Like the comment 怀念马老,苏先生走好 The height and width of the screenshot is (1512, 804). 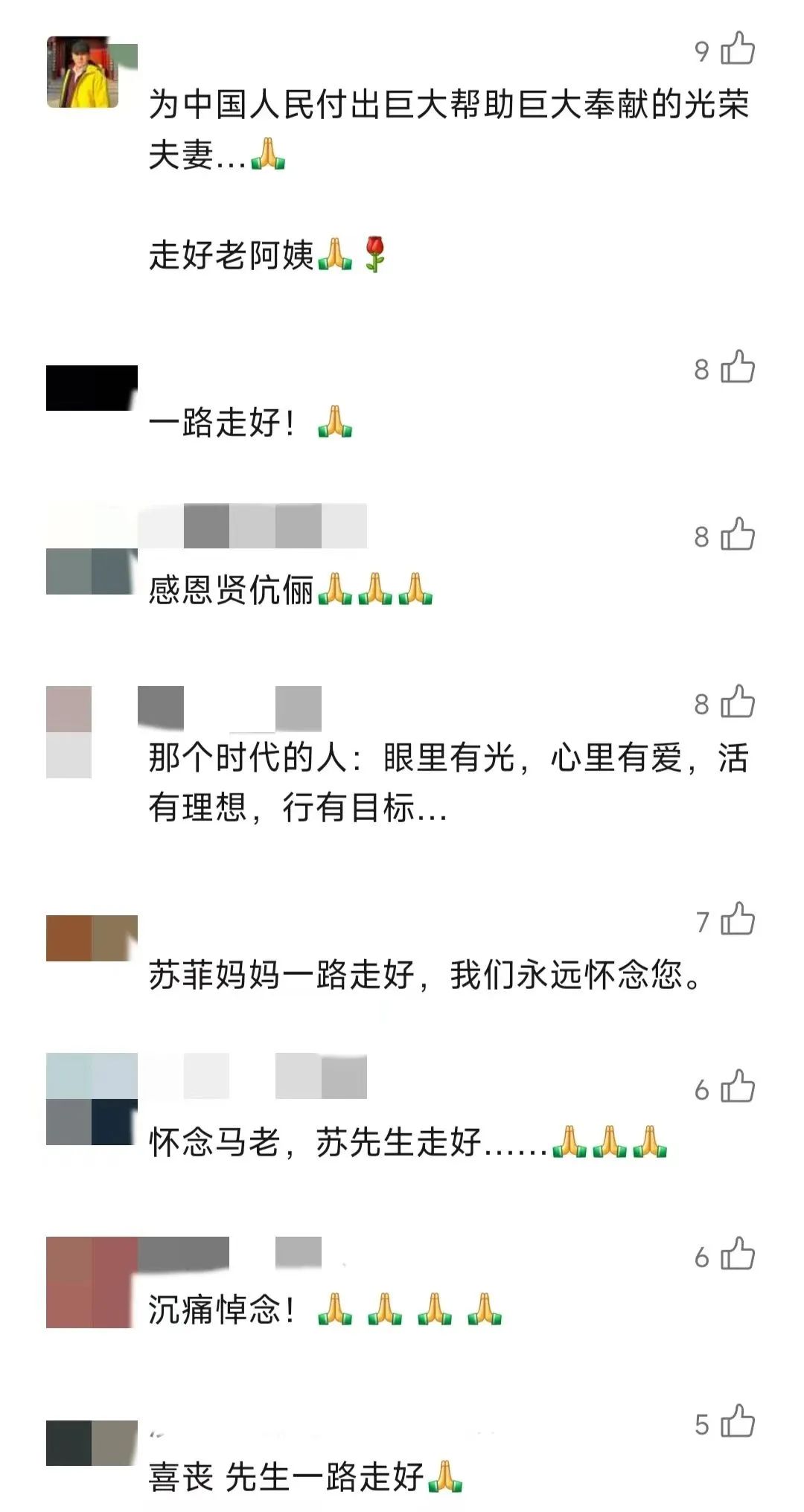tap(738, 1088)
